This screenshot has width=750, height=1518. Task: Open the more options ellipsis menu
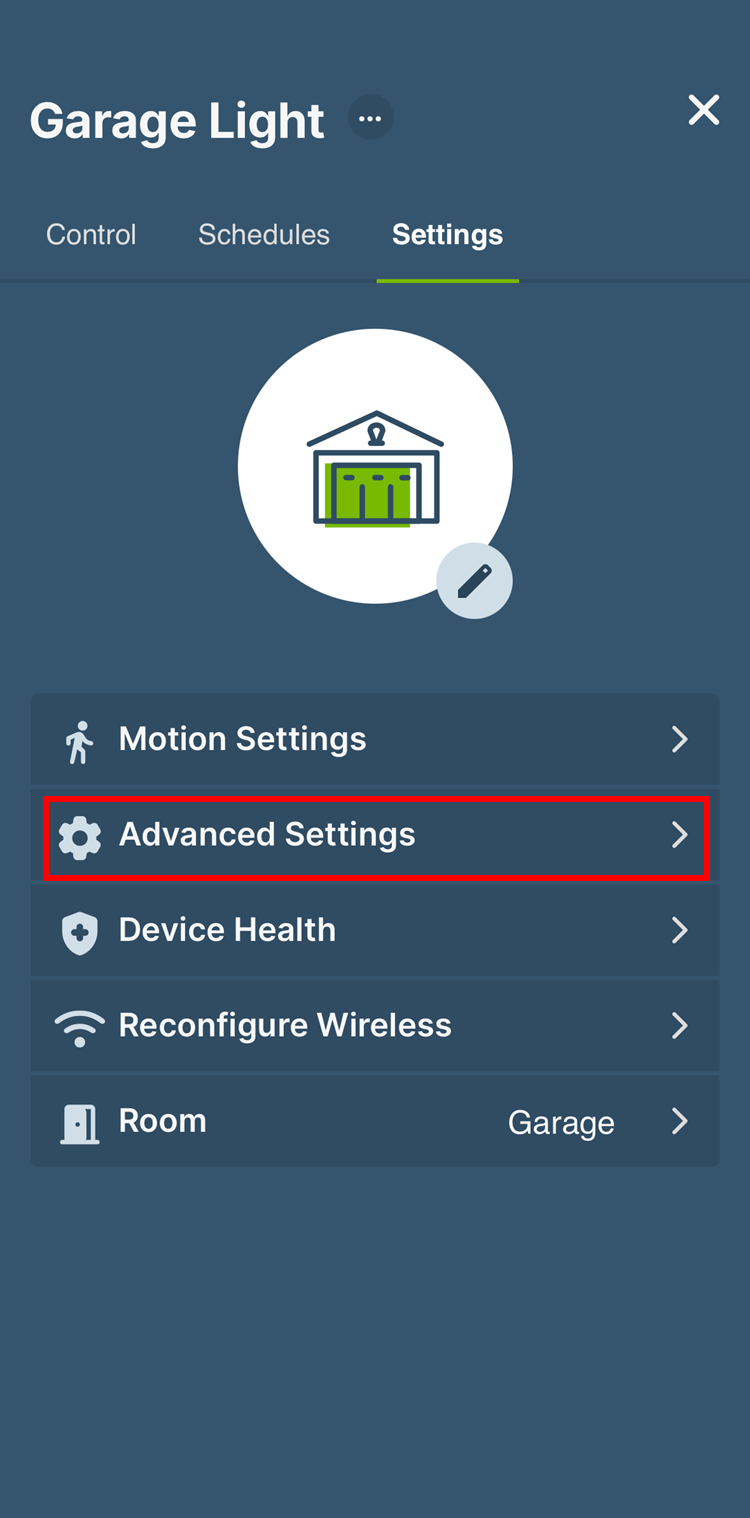point(370,119)
